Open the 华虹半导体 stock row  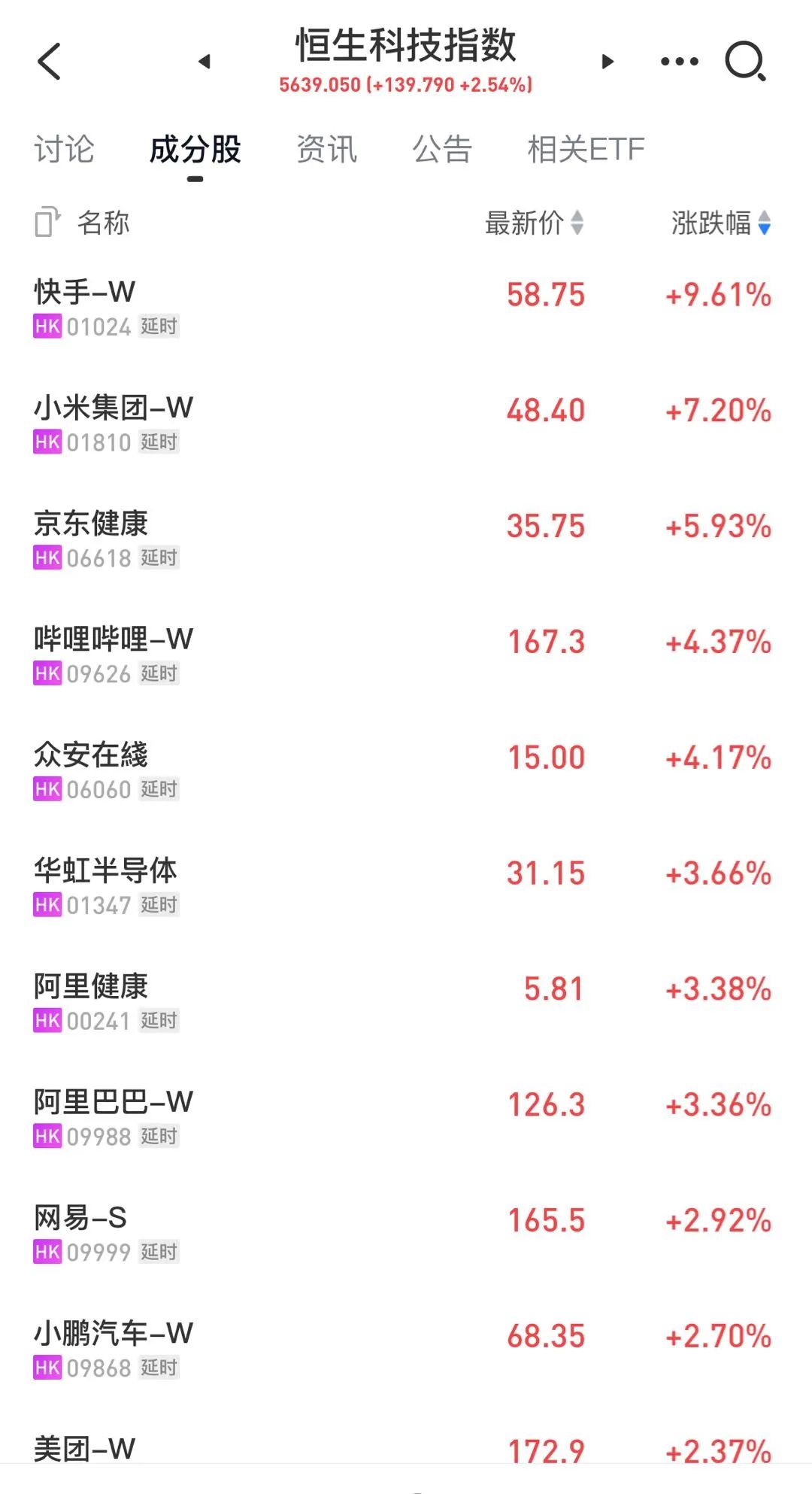point(406,886)
